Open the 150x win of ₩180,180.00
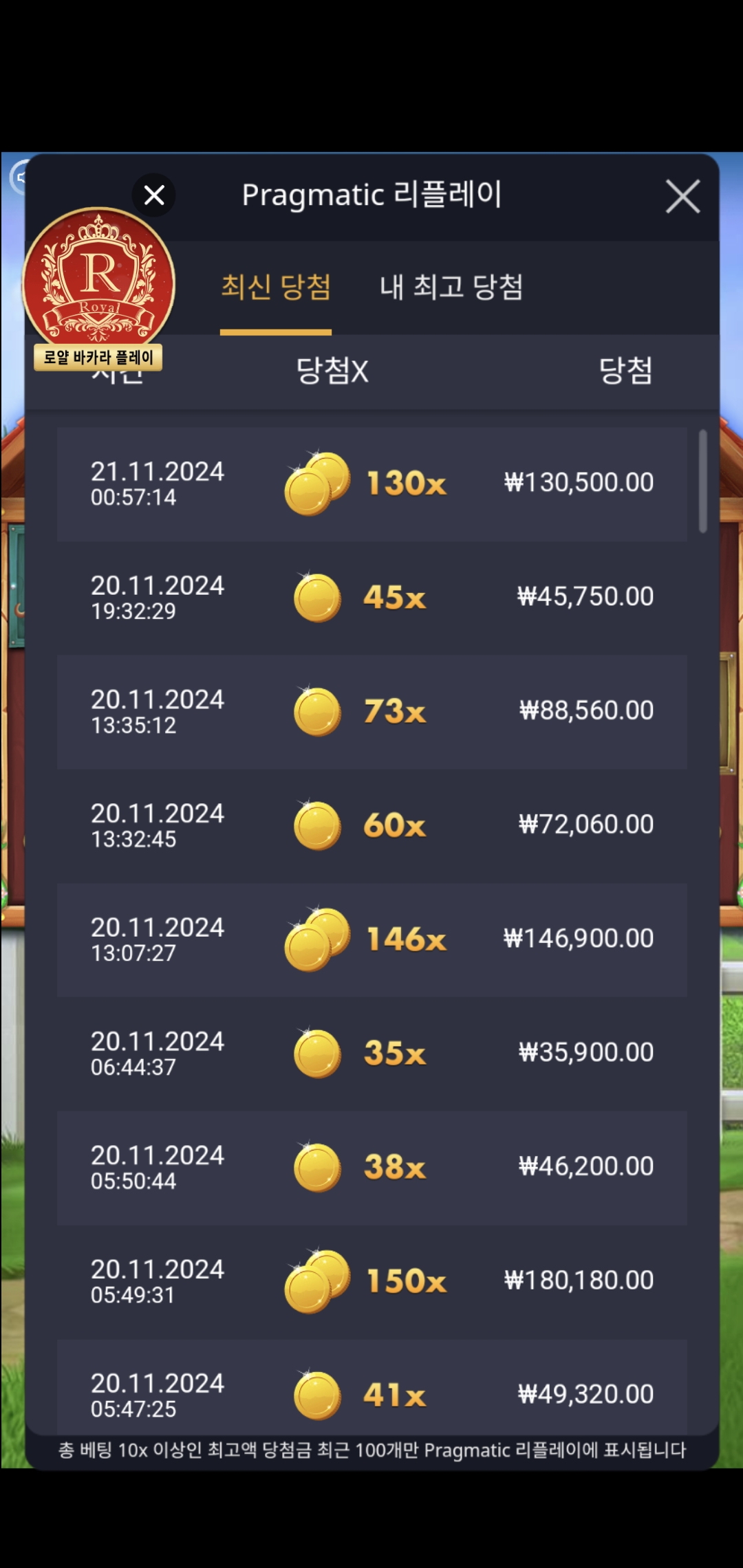Image resolution: width=743 pixels, height=1568 pixels. tap(371, 1281)
